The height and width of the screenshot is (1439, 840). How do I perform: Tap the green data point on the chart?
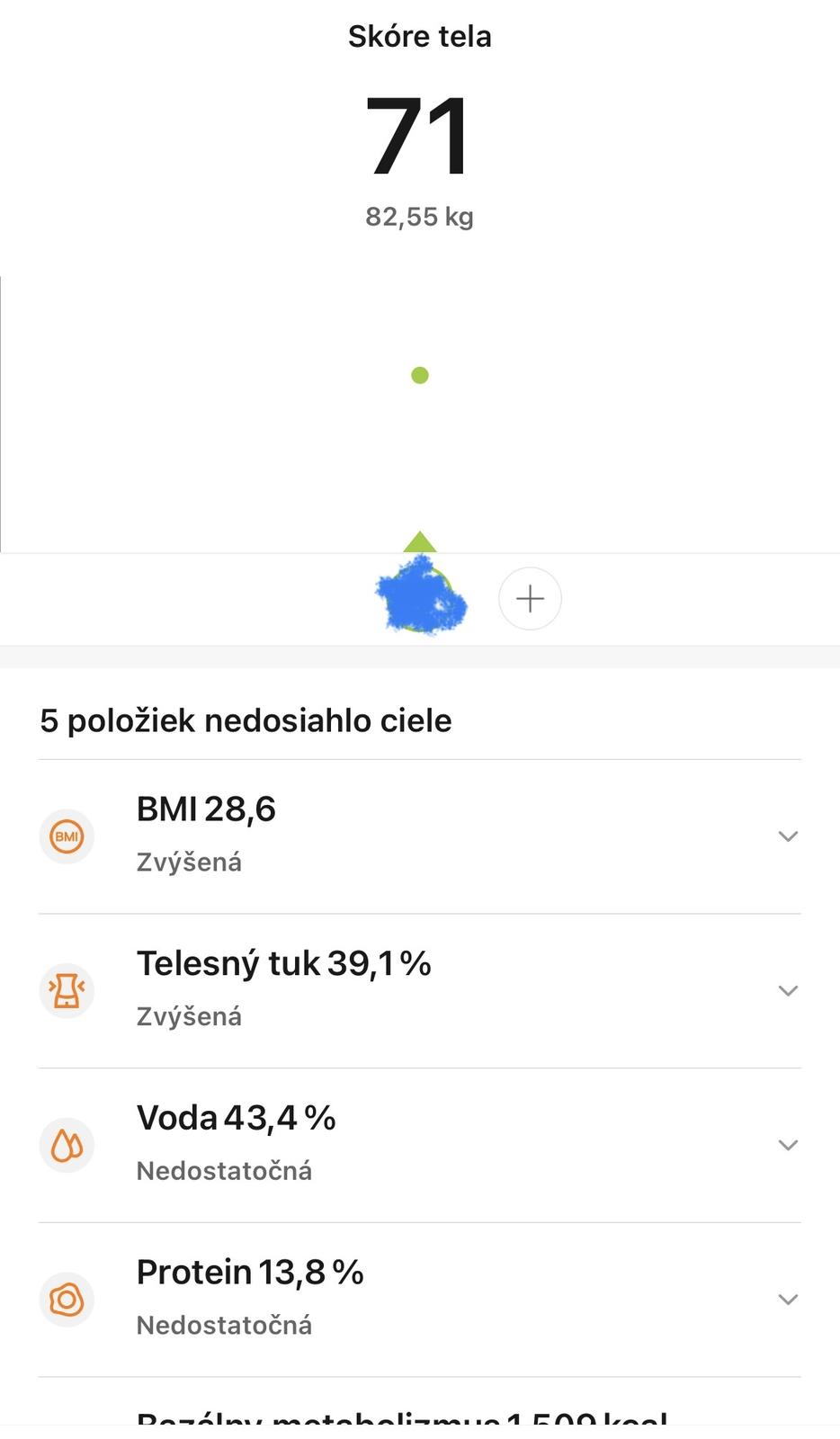point(420,375)
